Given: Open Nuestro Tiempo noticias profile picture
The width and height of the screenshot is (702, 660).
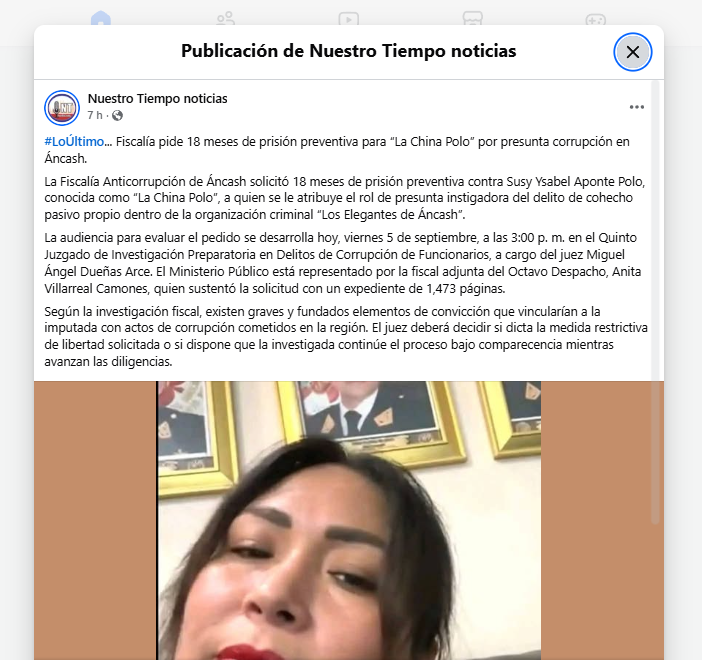Looking at the screenshot, I should click(62, 107).
